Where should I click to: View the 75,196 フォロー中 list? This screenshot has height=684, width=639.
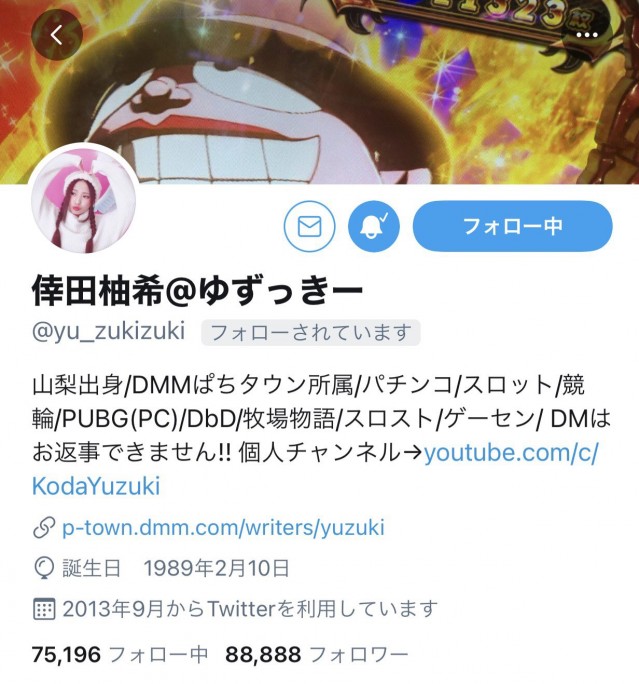(x=120, y=655)
